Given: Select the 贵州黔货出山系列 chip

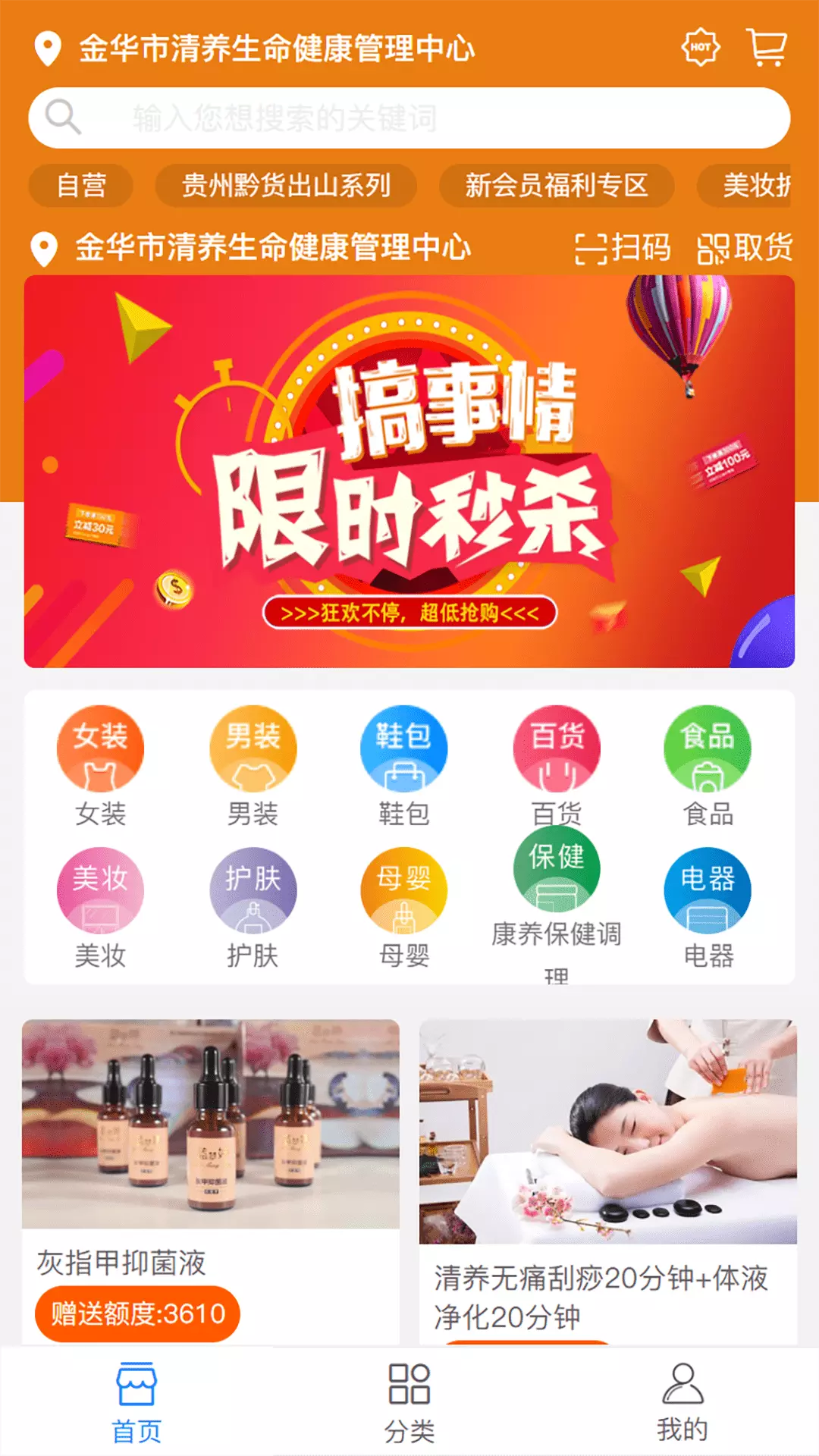Looking at the screenshot, I should coord(286,185).
